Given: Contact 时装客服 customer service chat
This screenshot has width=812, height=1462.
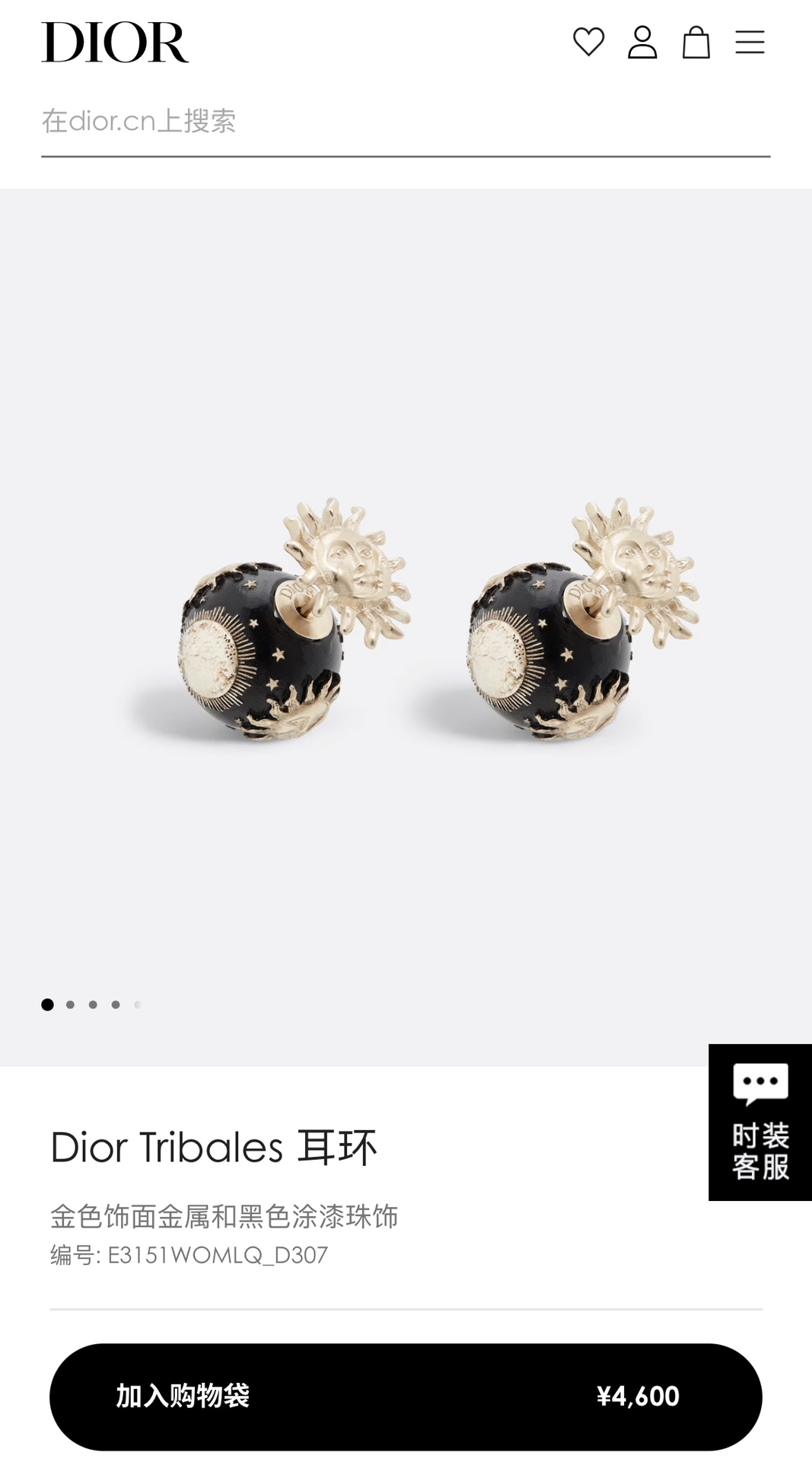Looking at the screenshot, I should pyautogui.click(x=759, y=1122).
